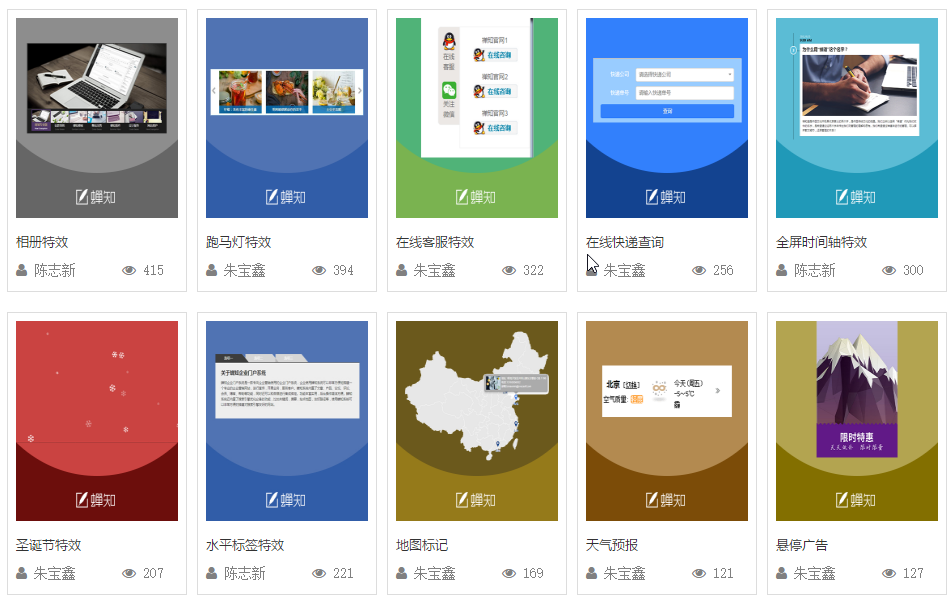Screen dimensions: 950x596
Task: View the 悬停广告 card
Action: [x=857, y=421]
